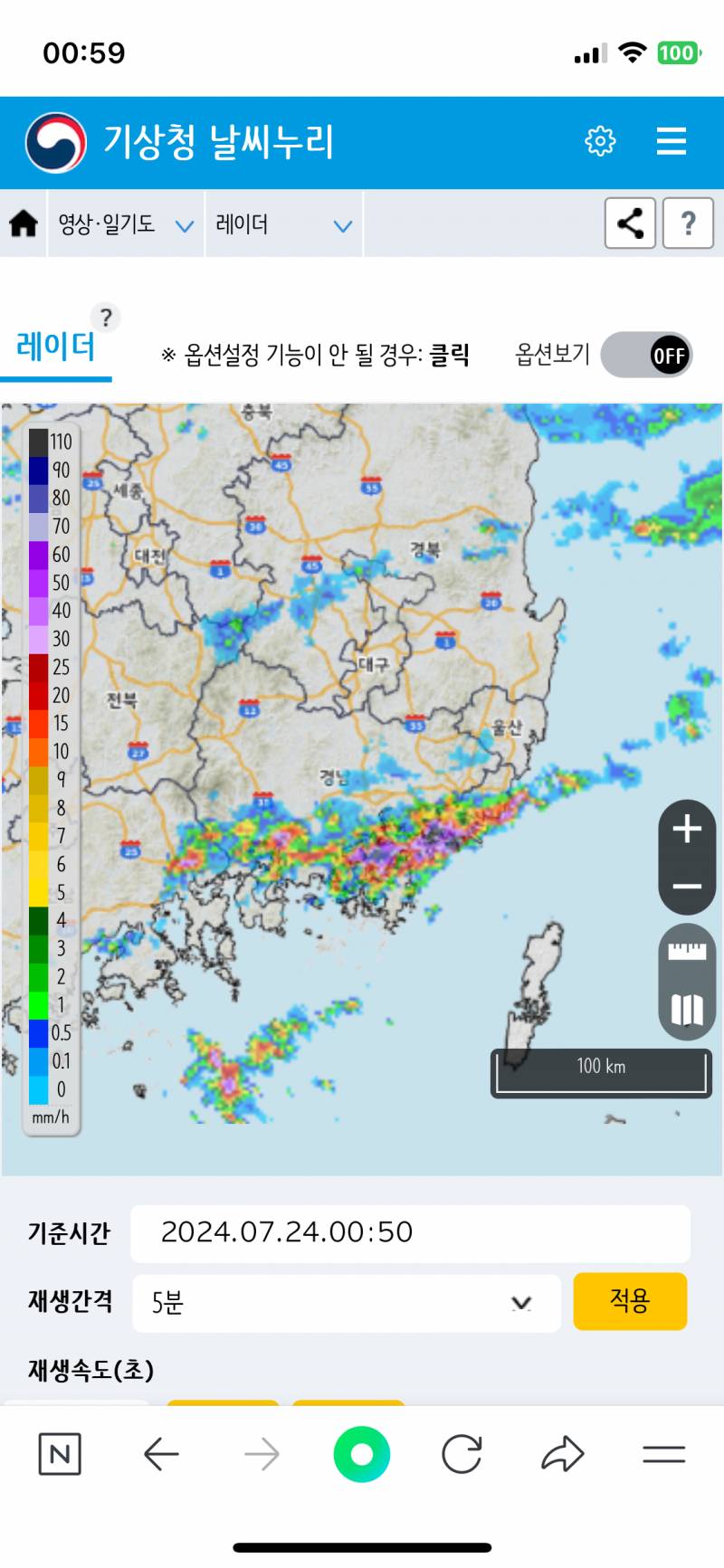724x1568 pixels.
Task: Zoom out of the radar map
Action: [687, 886]
